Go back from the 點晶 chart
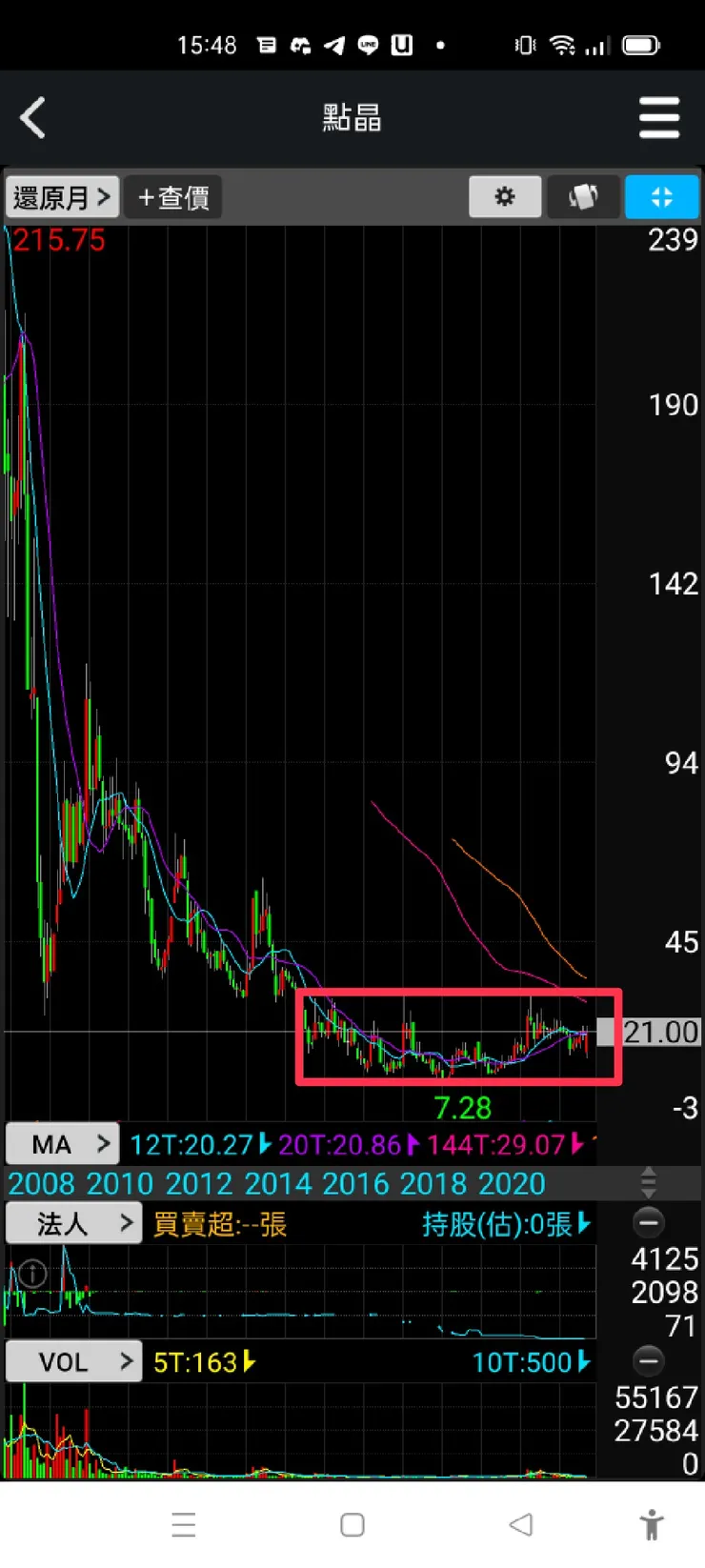This screenshot has width=705, height=1568. click(x=33, y=118)
